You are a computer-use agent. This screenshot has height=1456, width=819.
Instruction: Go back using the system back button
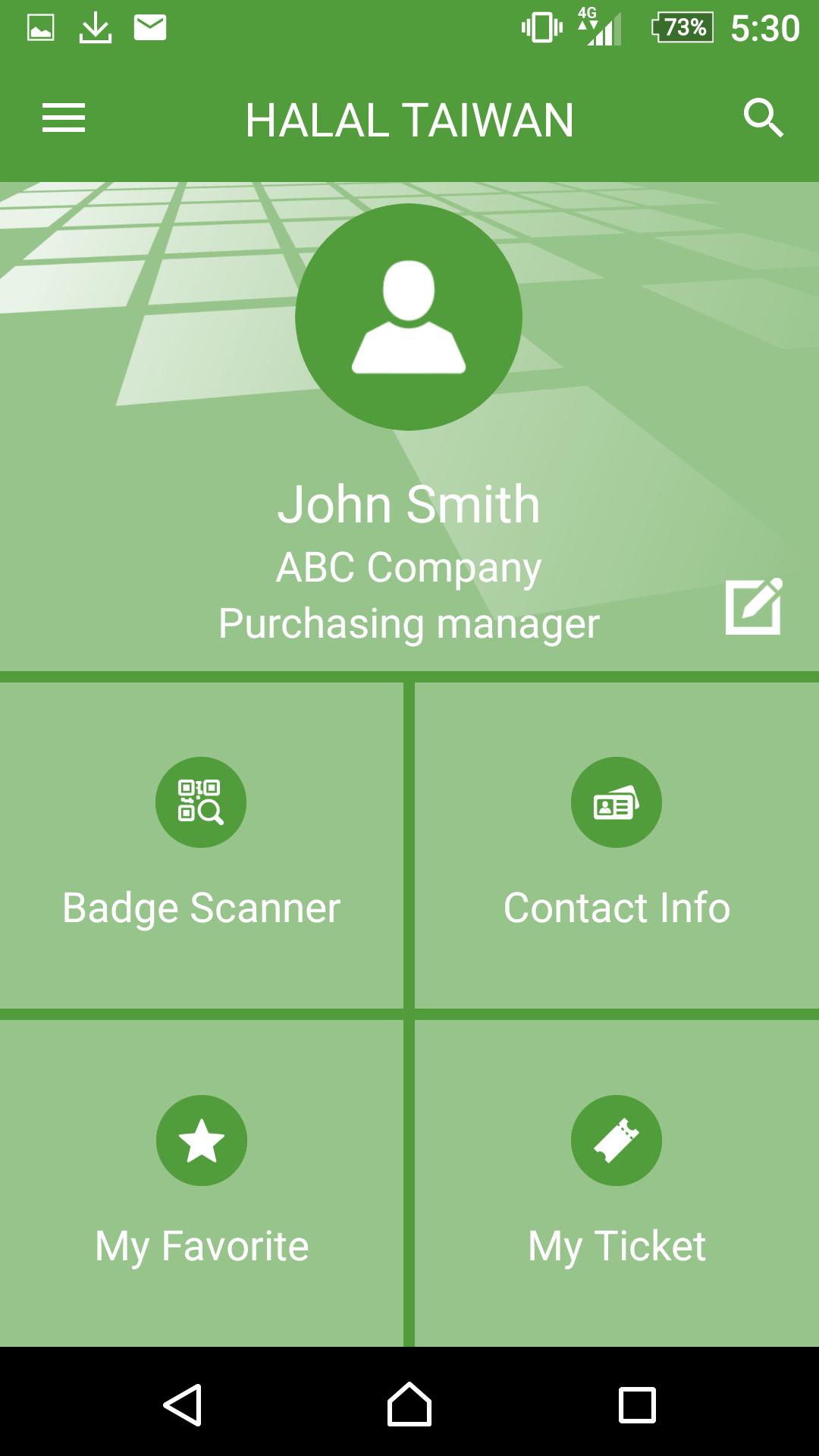pyautogui.click(x=183, y=1404)
